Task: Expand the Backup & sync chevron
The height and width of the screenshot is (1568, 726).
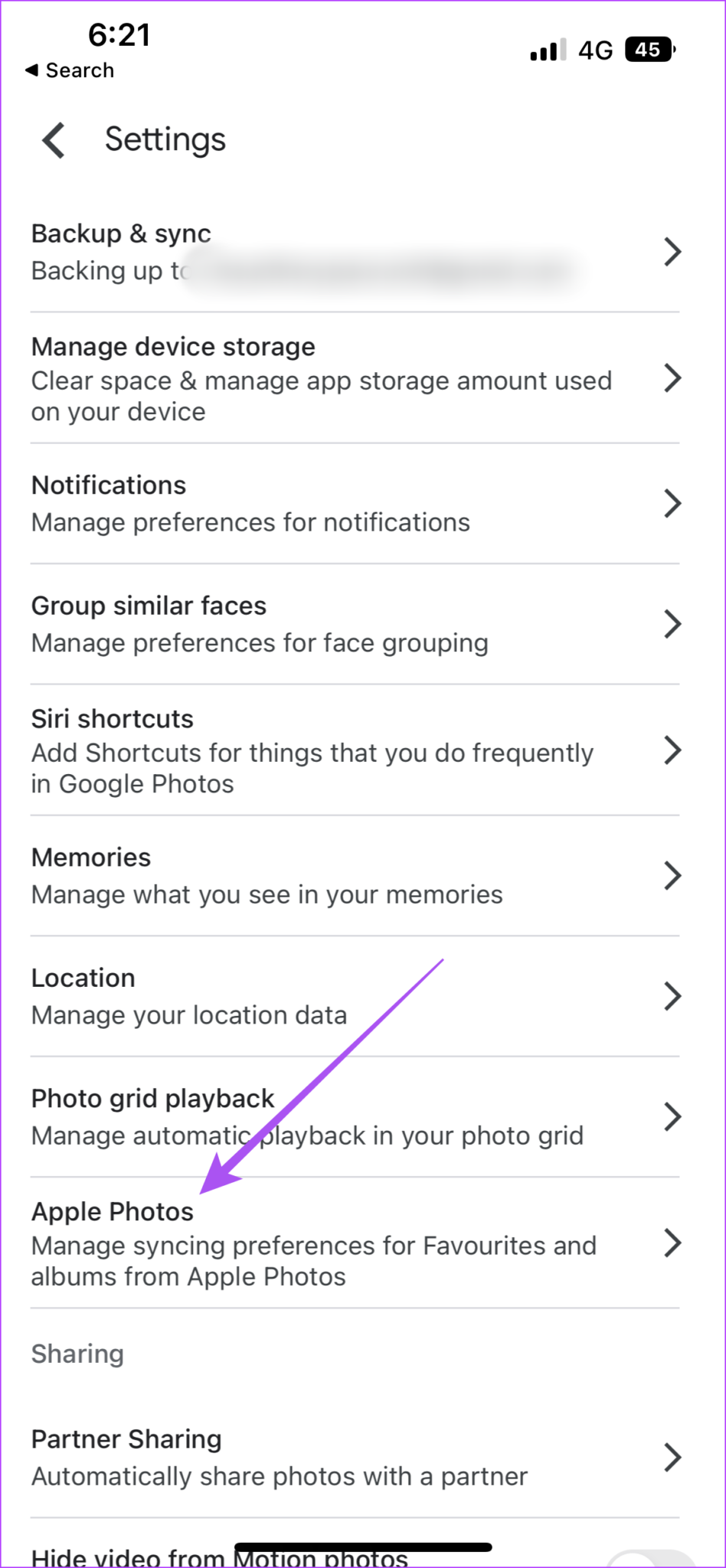Action: [x=672, y=251]
